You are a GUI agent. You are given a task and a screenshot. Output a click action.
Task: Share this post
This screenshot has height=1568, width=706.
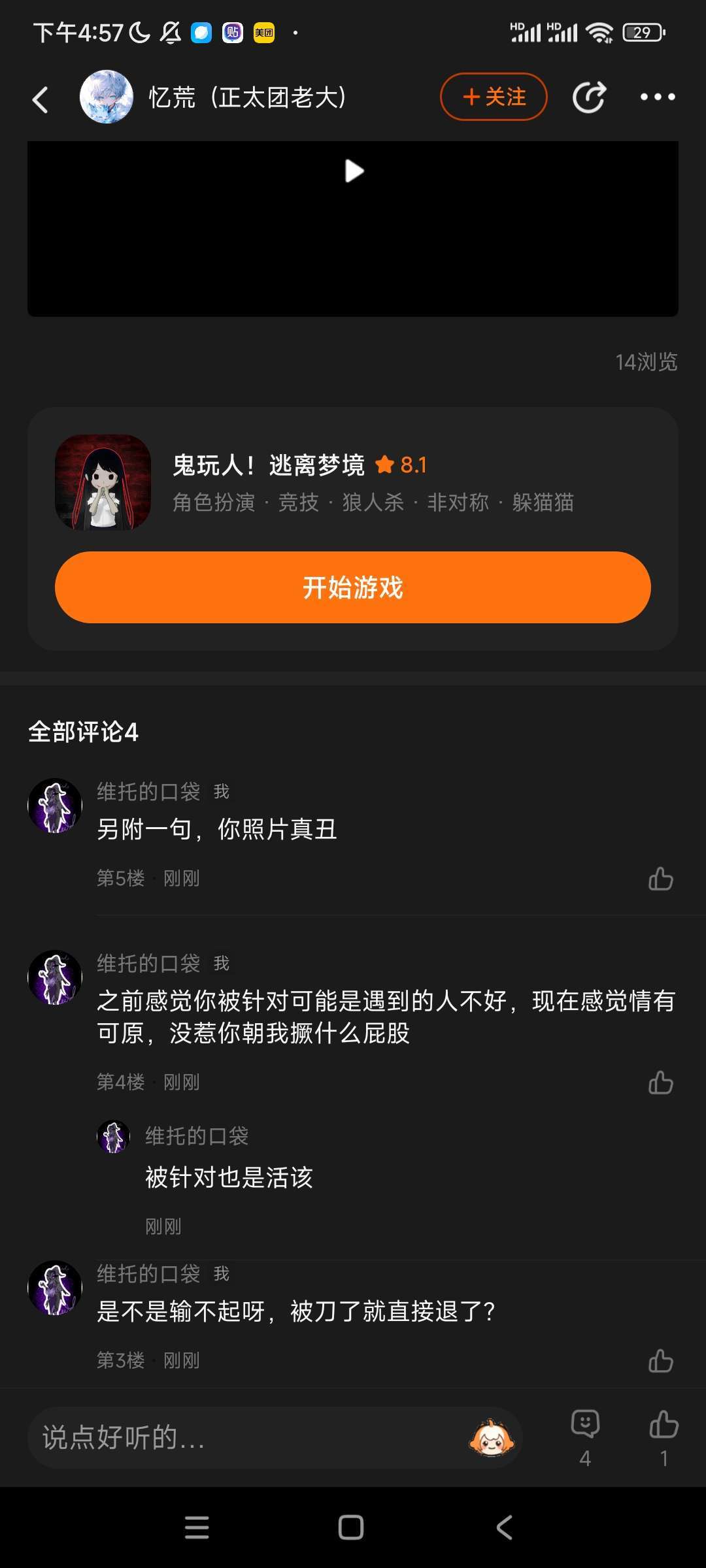point(589,97)
